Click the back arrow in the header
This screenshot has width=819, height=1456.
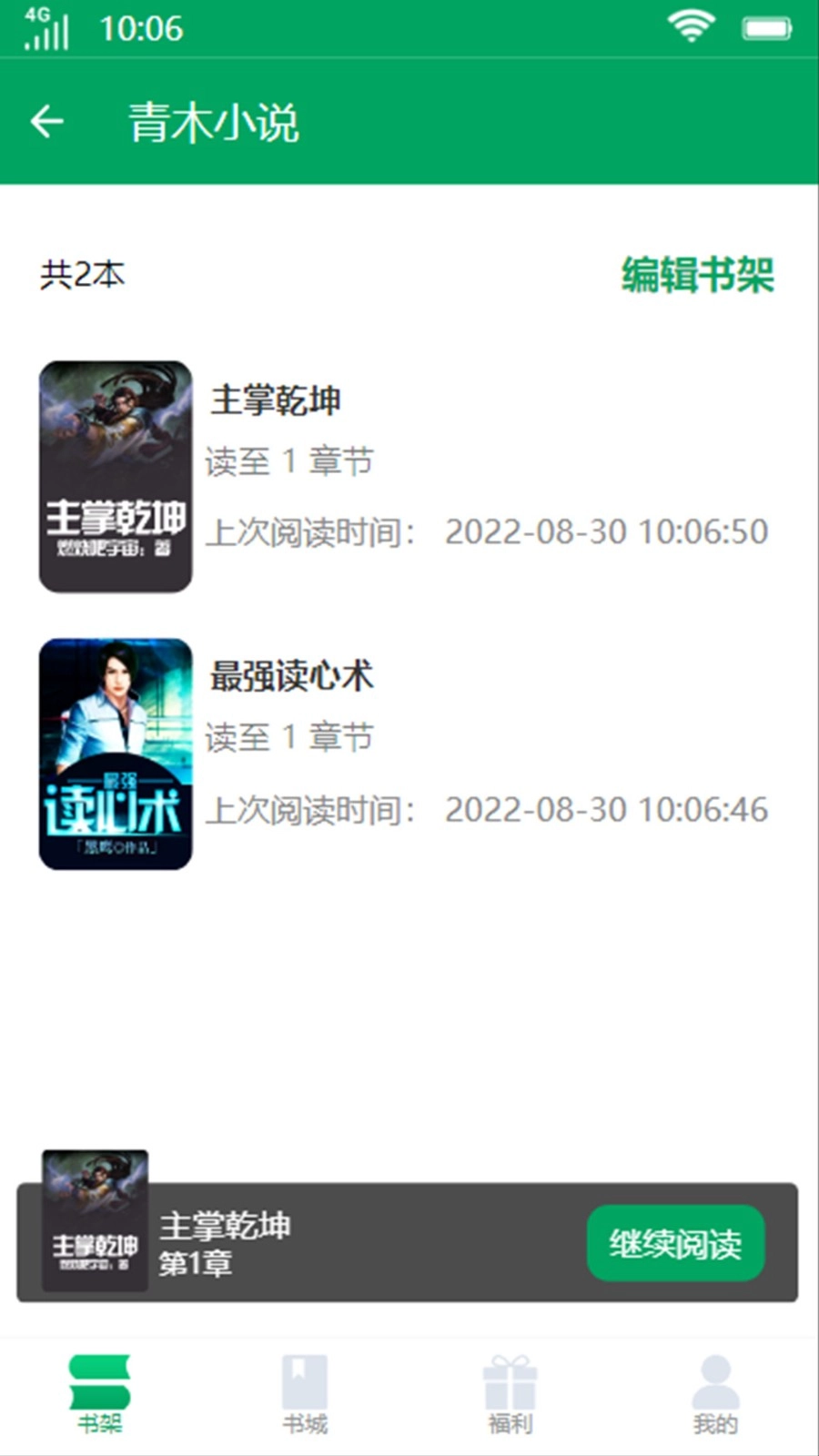[45, 121]
